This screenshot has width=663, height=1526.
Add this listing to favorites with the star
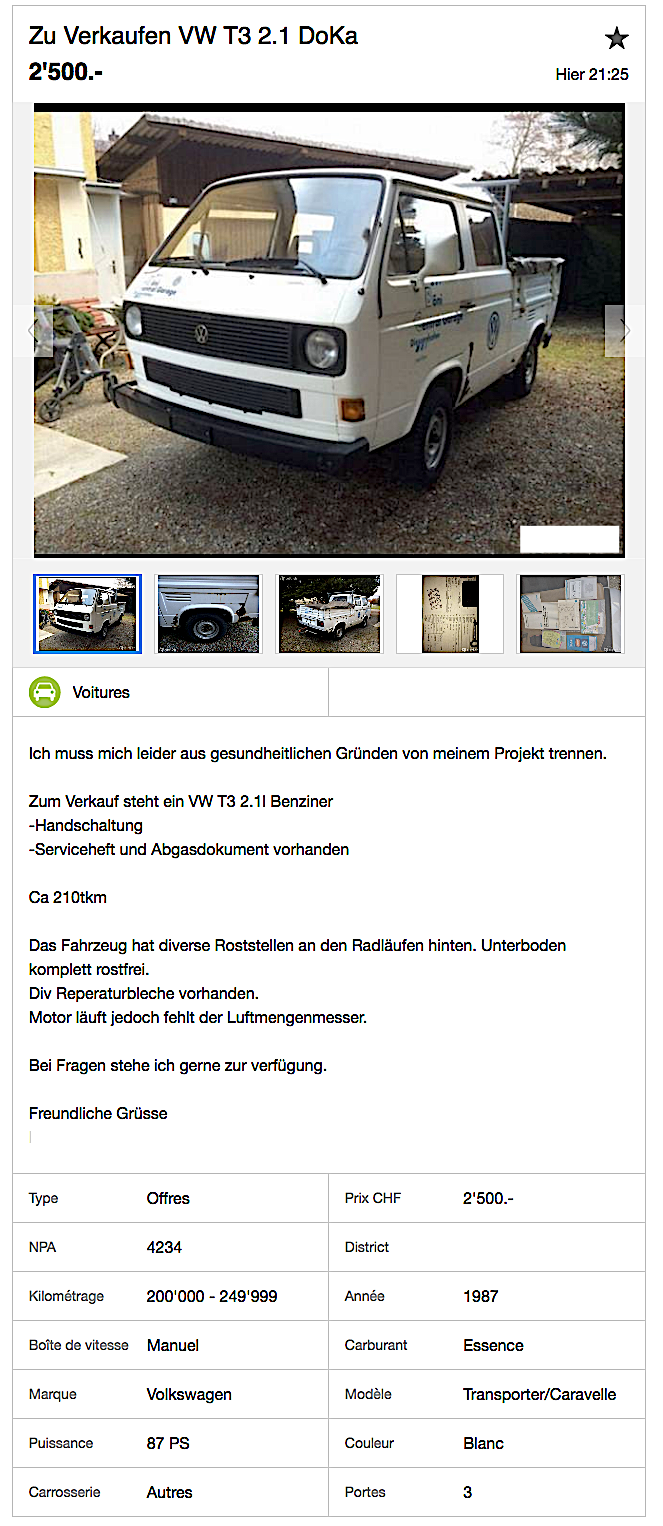click(x=616, y=39)
